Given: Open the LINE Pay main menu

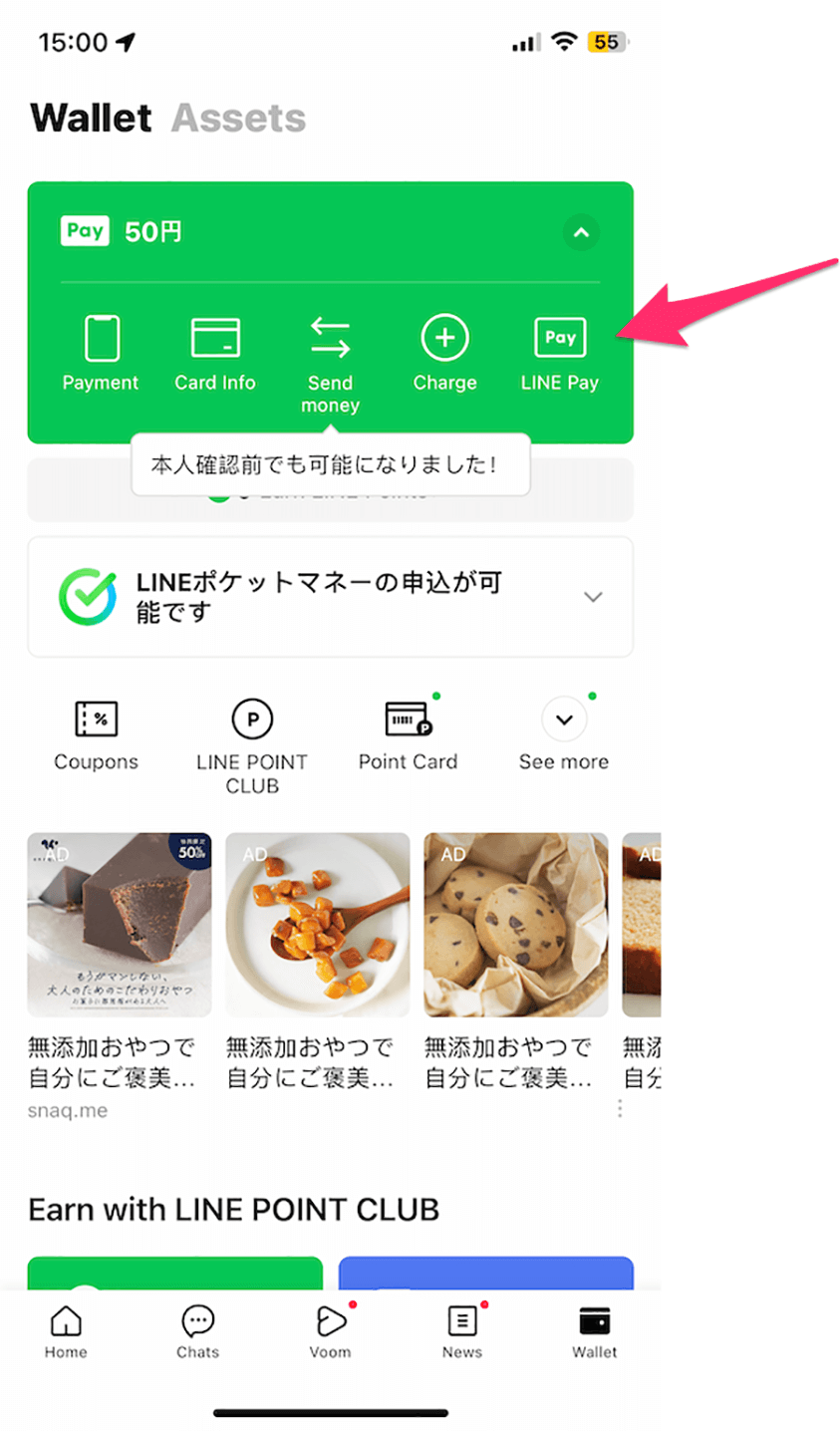Looking at the screenshot, I should pos(560,353).
